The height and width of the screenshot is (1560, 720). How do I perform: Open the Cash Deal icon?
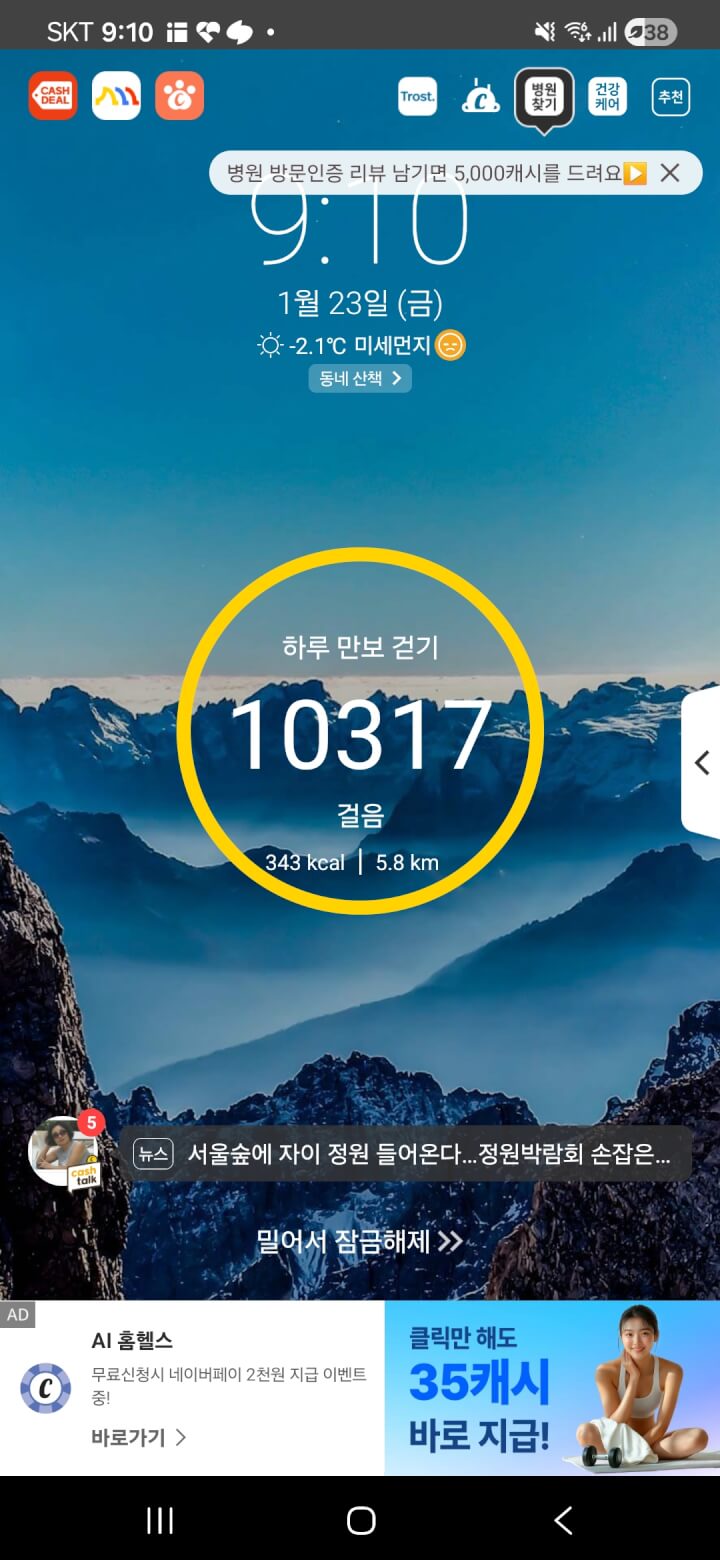tap(52, 96)
